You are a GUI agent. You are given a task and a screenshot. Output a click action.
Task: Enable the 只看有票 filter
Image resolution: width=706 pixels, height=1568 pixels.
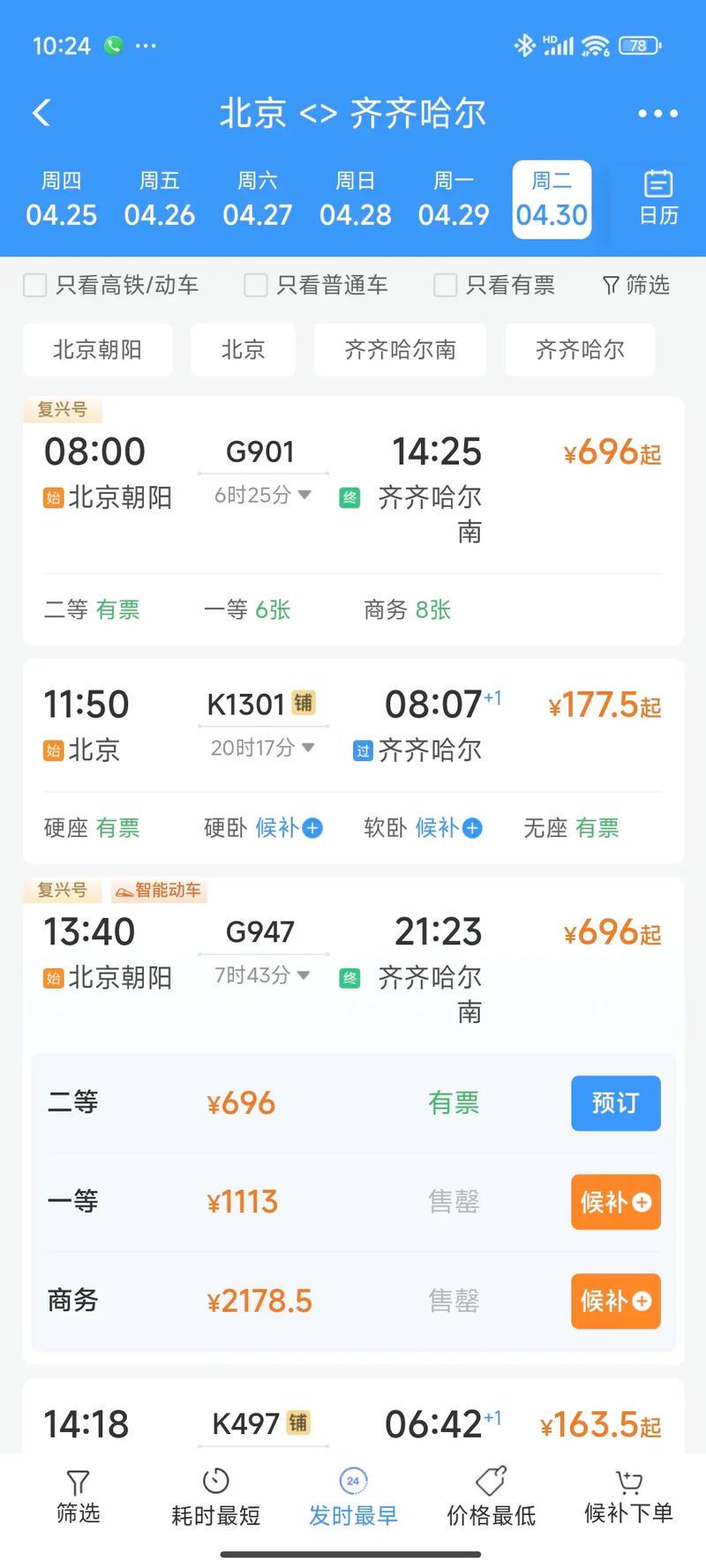click(x=444, y=285)
